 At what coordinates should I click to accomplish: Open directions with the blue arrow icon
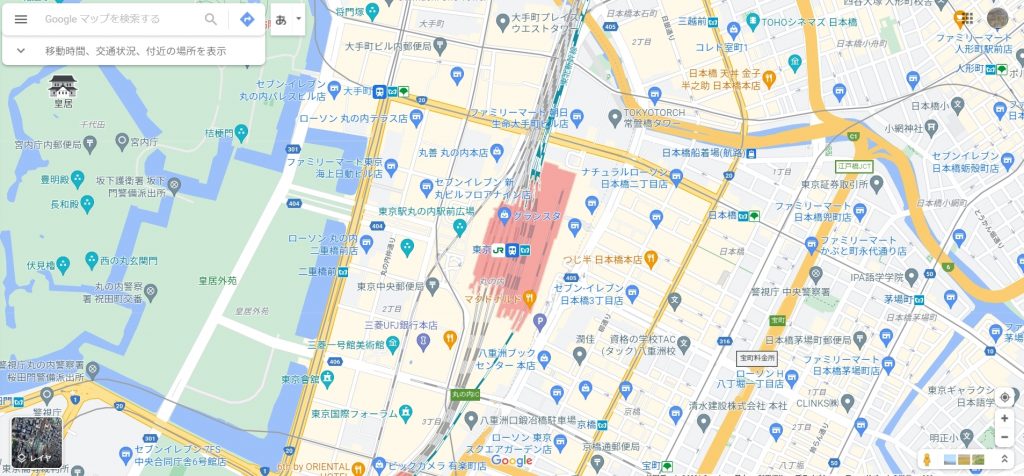(247, 19)
